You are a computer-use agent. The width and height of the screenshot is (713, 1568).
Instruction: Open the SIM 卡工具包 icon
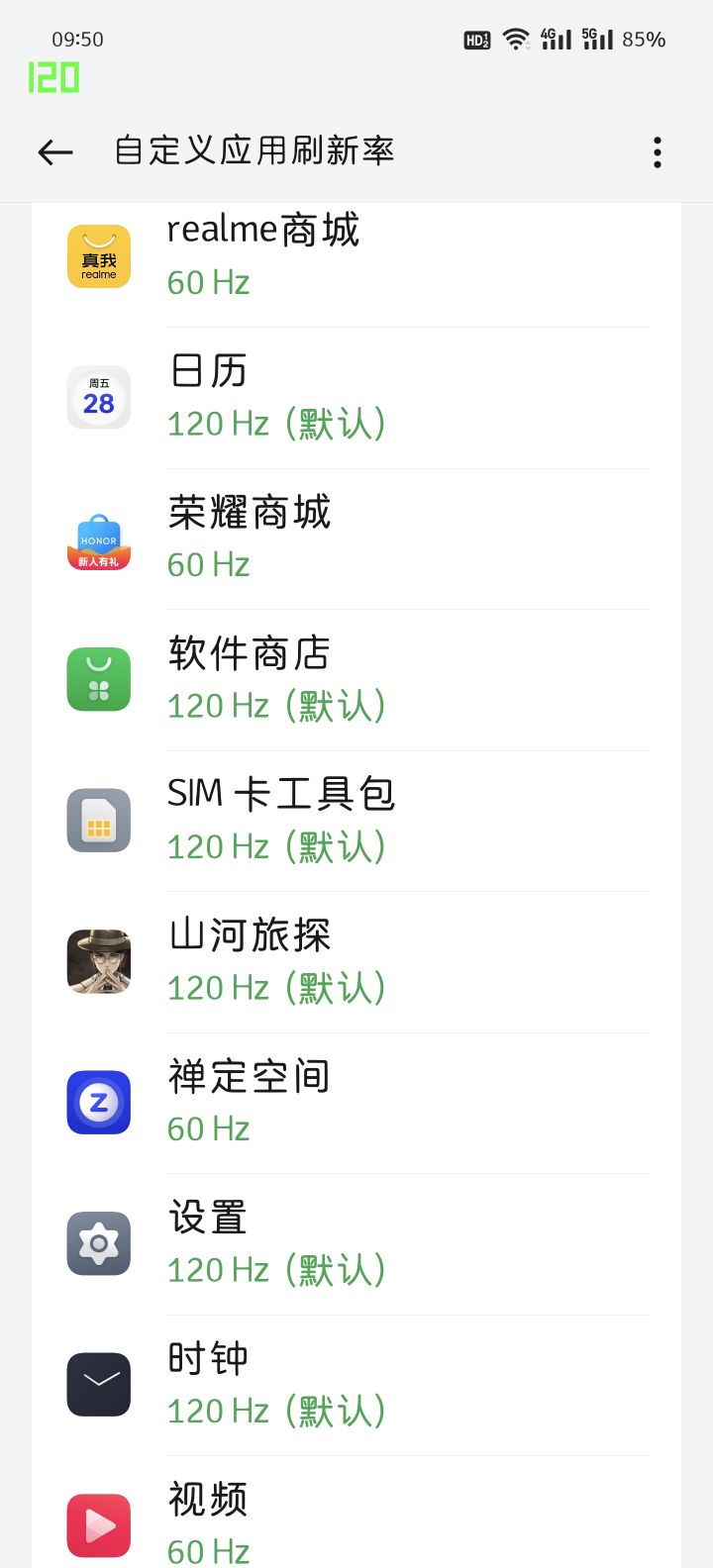[x=98, y=820]
